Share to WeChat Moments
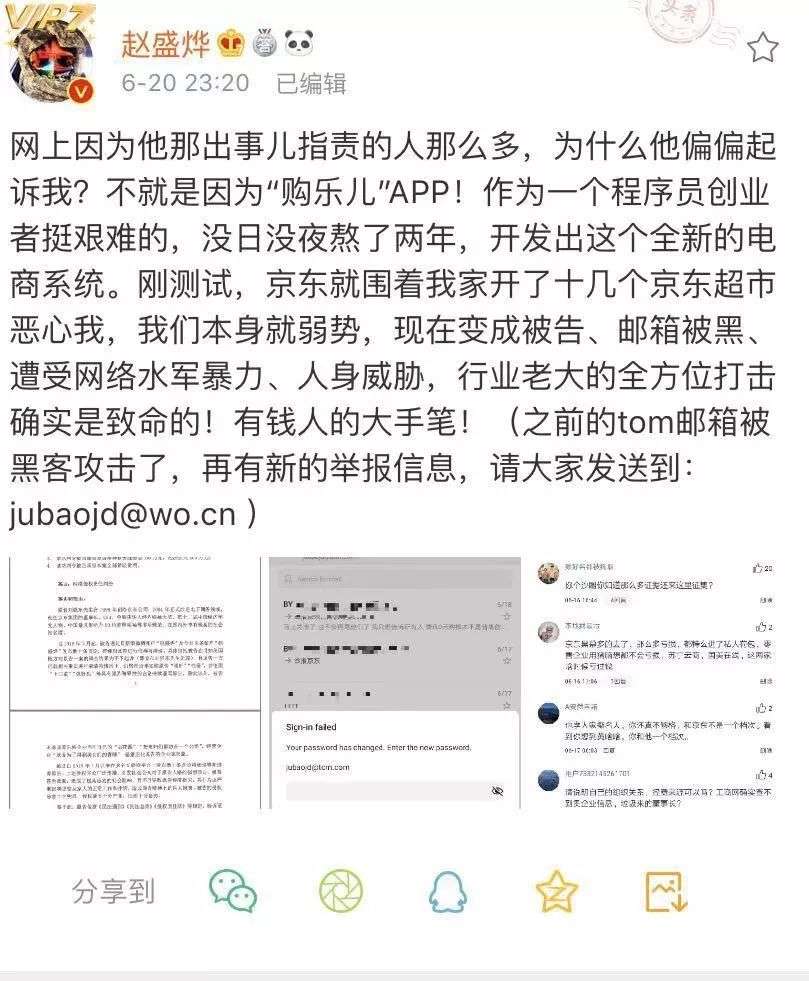This screenshot has width=809, height=981. tap(341, 890)
